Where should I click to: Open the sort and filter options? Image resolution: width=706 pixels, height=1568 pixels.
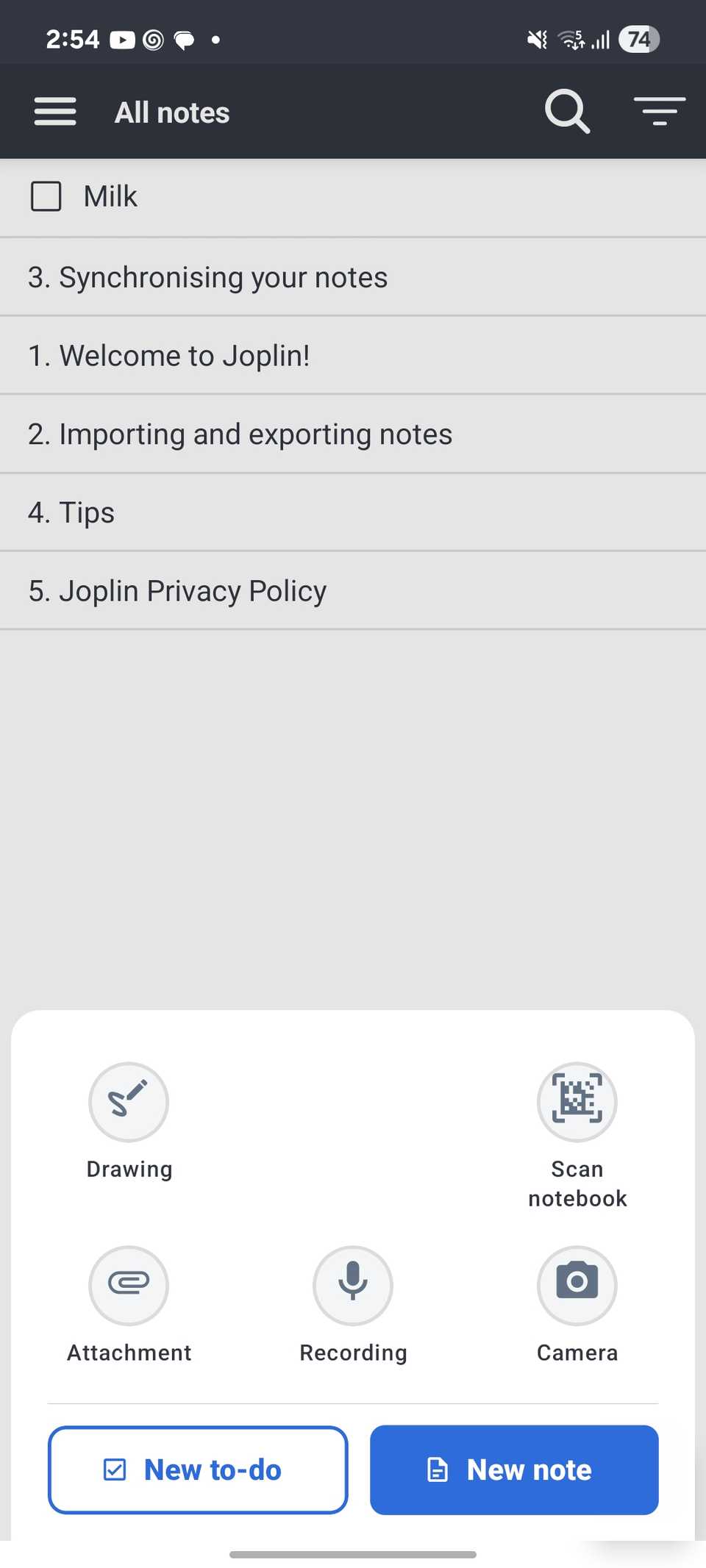[659, 112]
